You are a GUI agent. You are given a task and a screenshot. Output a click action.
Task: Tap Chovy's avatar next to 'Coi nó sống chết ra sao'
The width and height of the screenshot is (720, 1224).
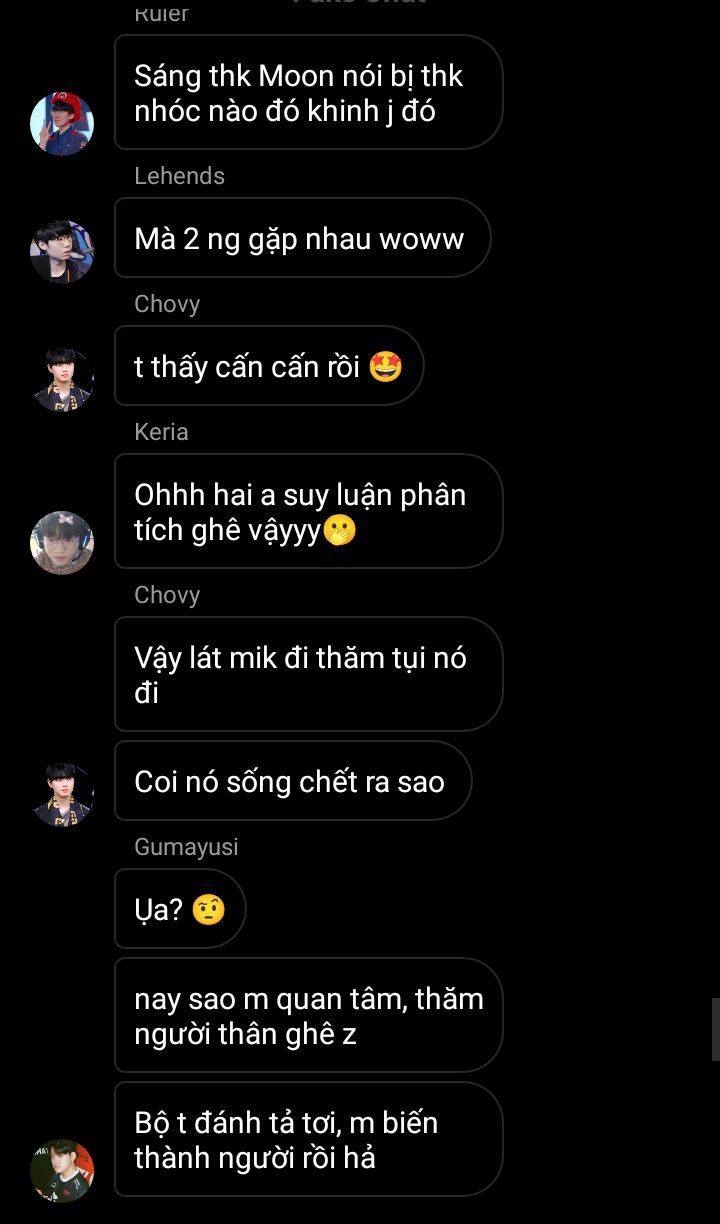62,795
